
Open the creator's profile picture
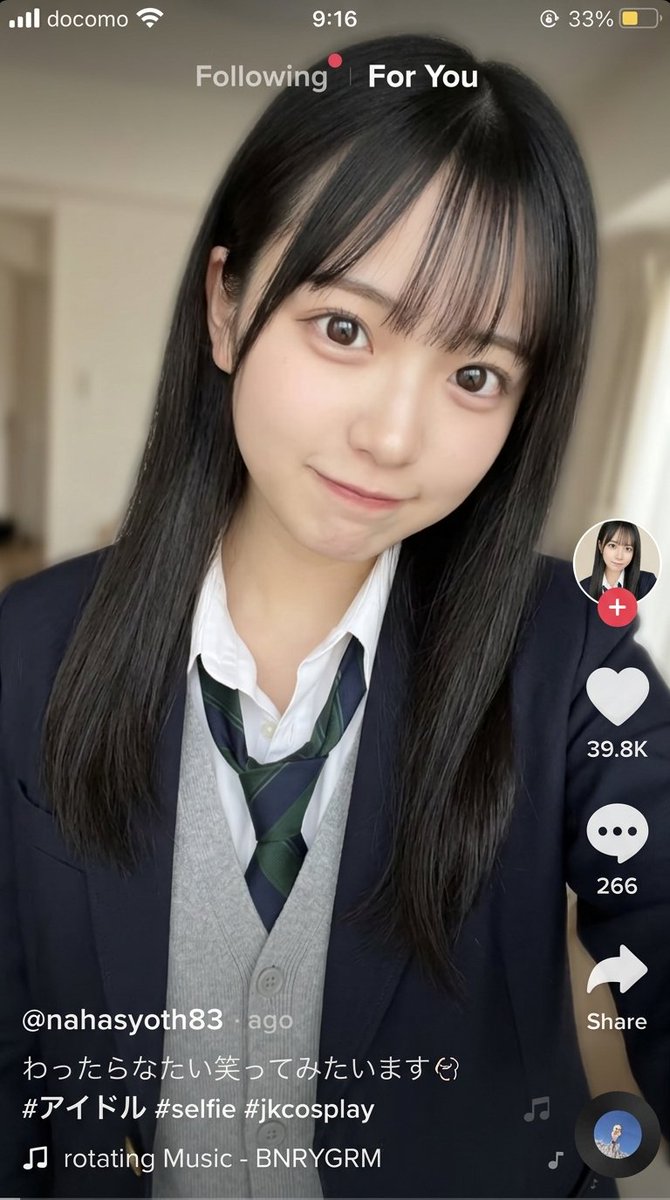tap(616, 562)
